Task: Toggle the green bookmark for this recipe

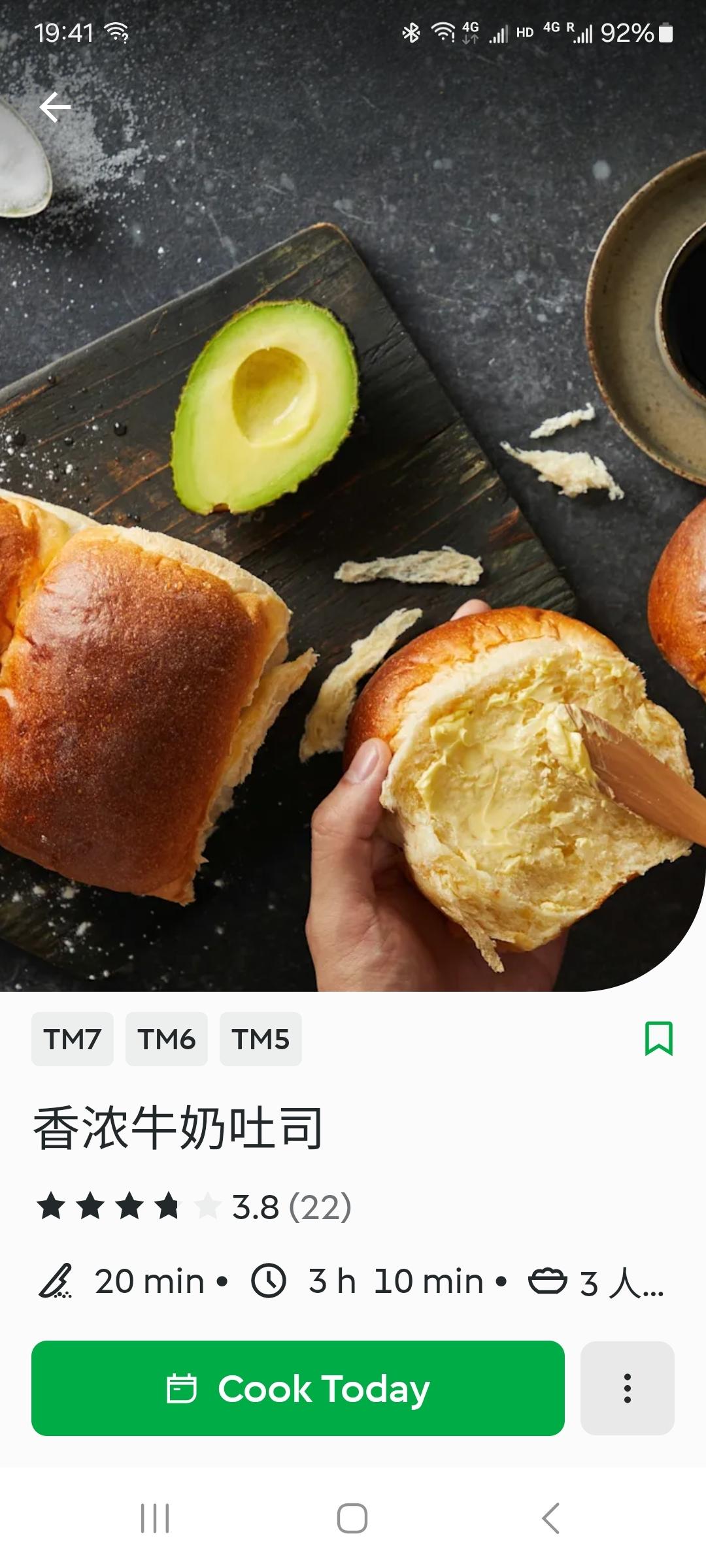Action: (x=658, y=1038)
